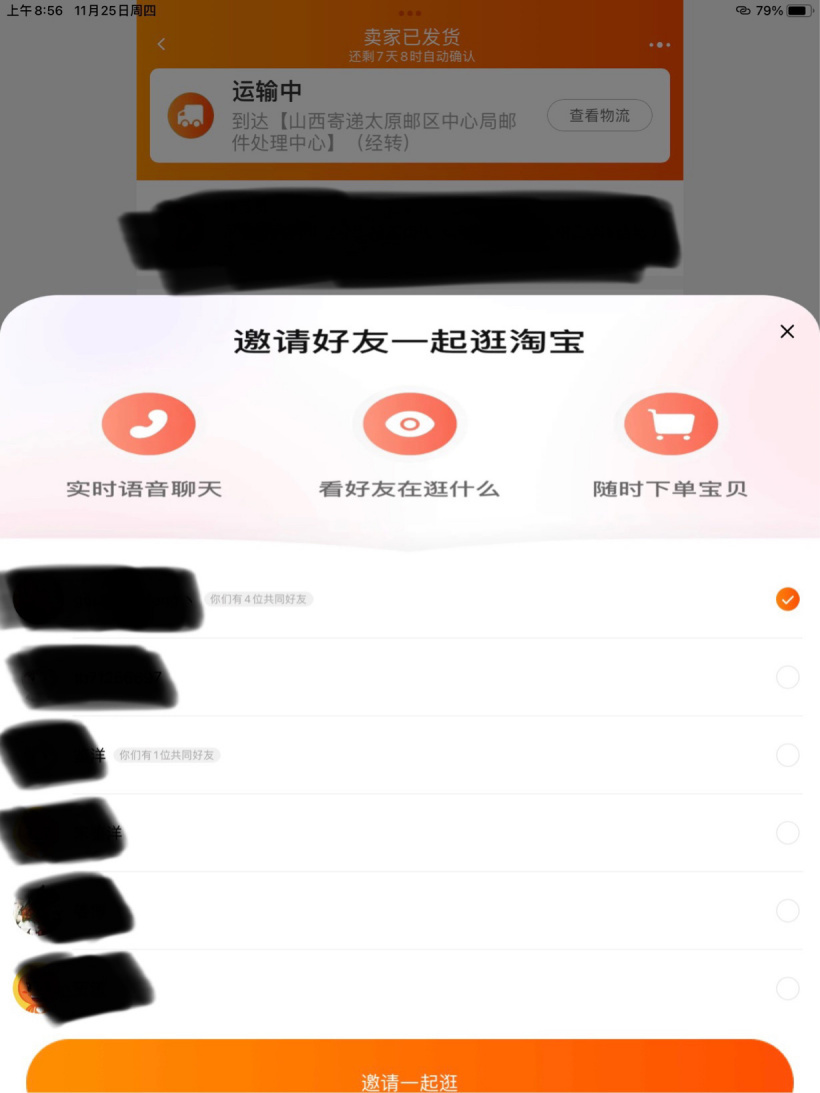This screenshot has height=1093, width=820.
Task: Select the friend with 1位共同好友
Action: [x=787, y=755]
